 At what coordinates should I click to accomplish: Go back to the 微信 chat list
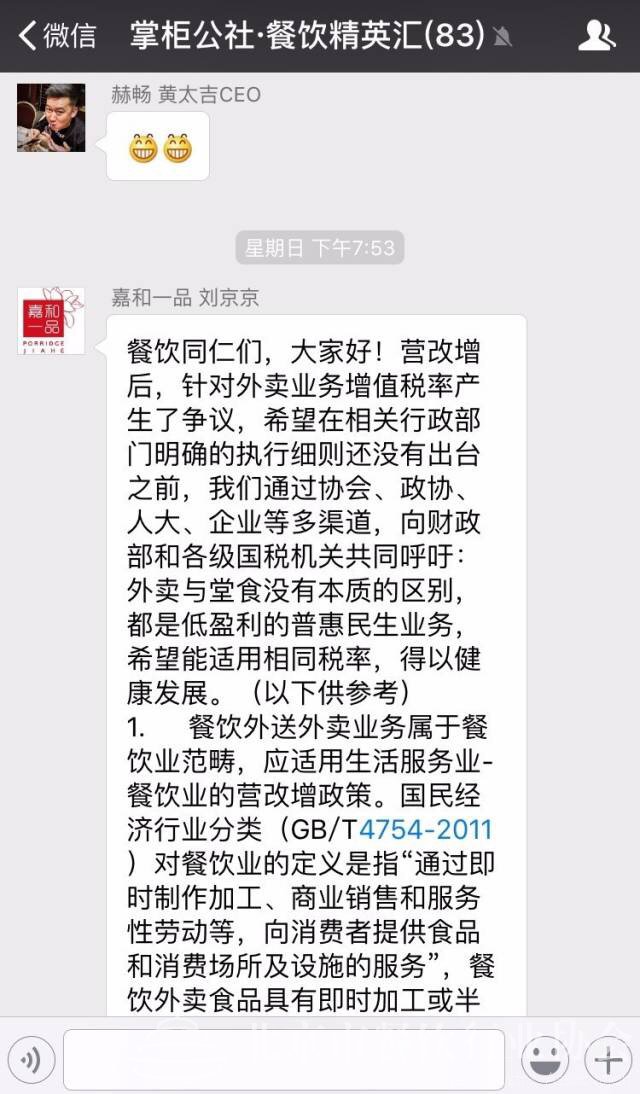pyautogui.click(x=57, y=36)
